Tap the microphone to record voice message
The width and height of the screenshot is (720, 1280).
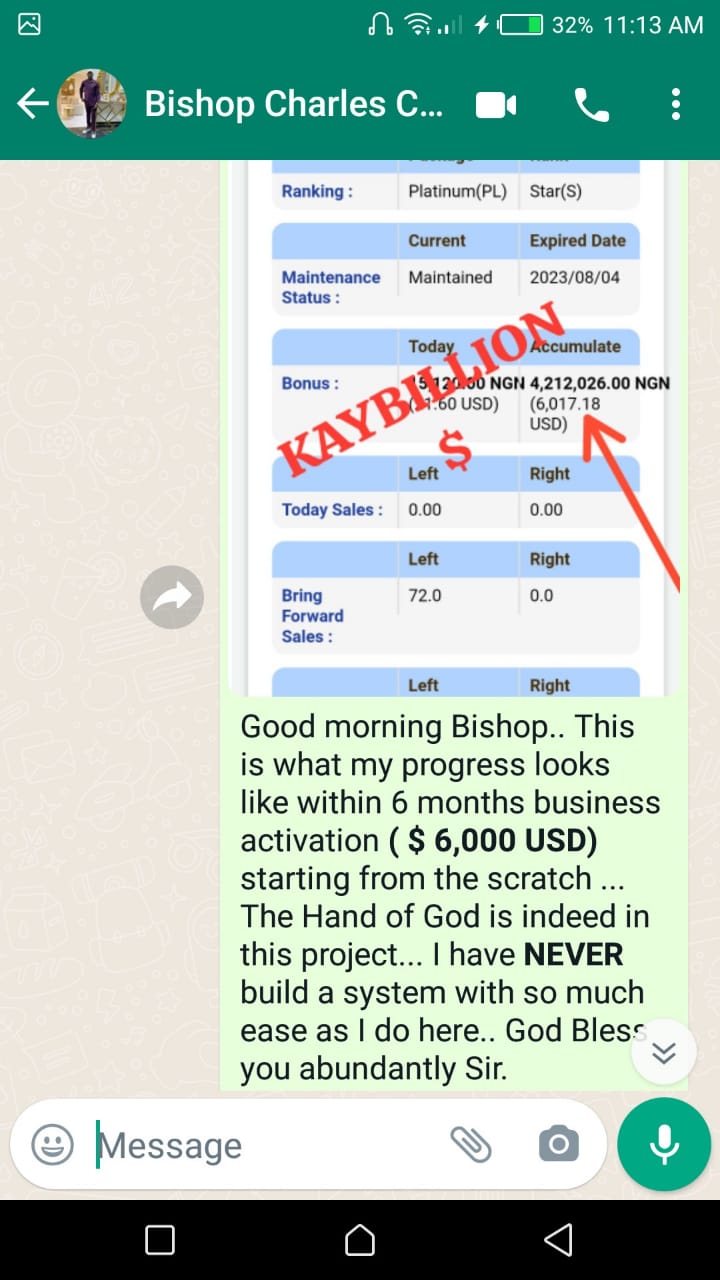[664, 1144]
